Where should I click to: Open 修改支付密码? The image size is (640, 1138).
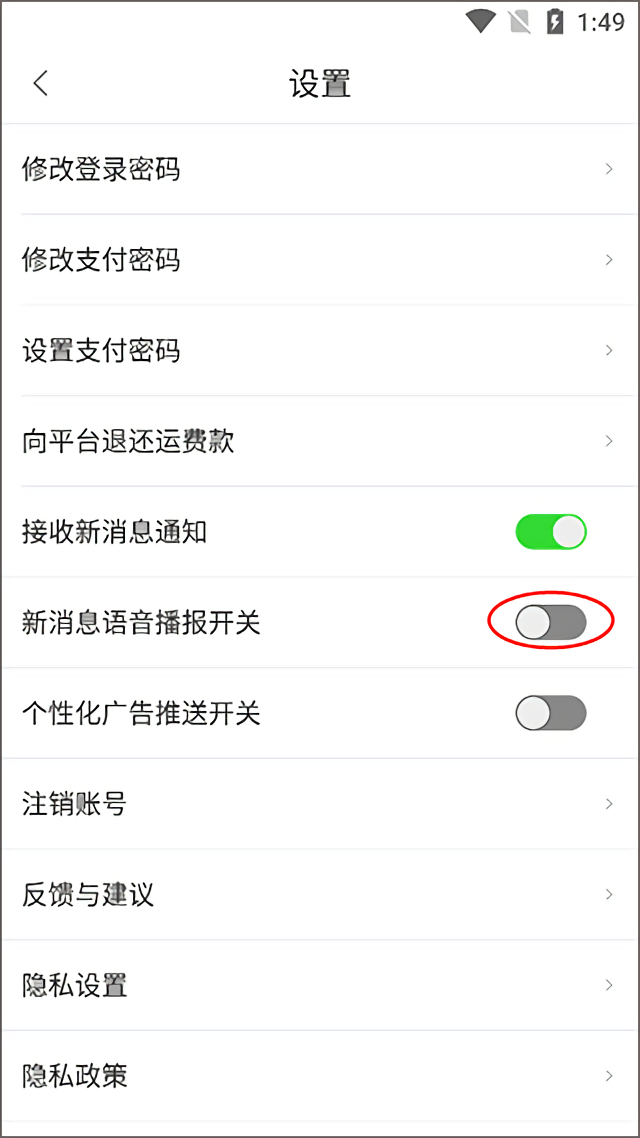(320, 260)
